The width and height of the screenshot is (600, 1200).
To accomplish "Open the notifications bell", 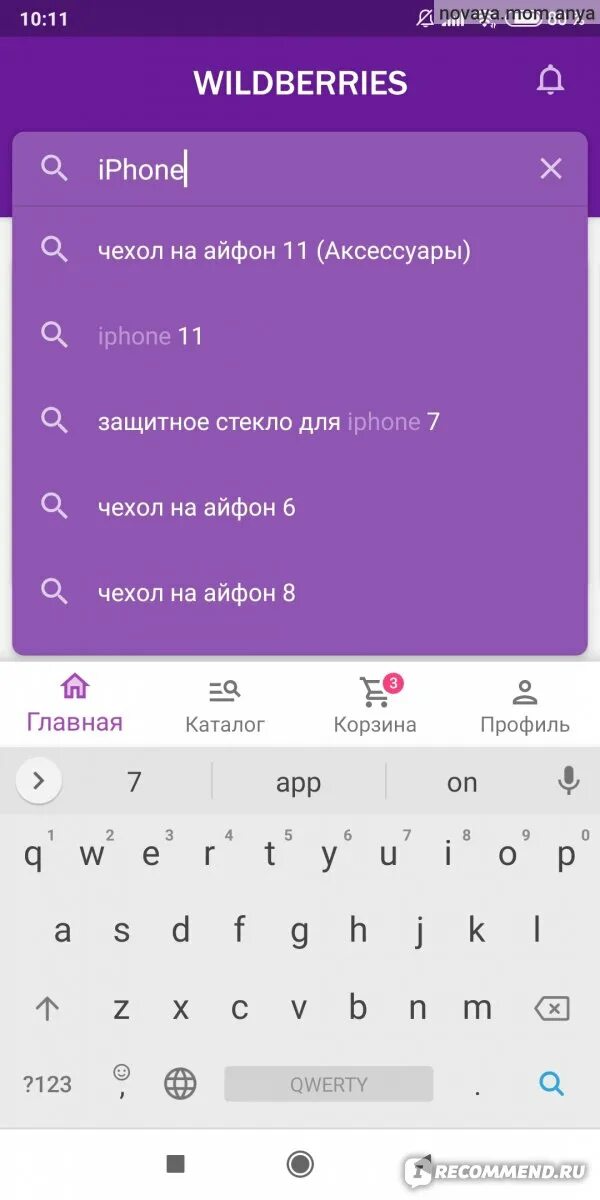I will [550, 81].
